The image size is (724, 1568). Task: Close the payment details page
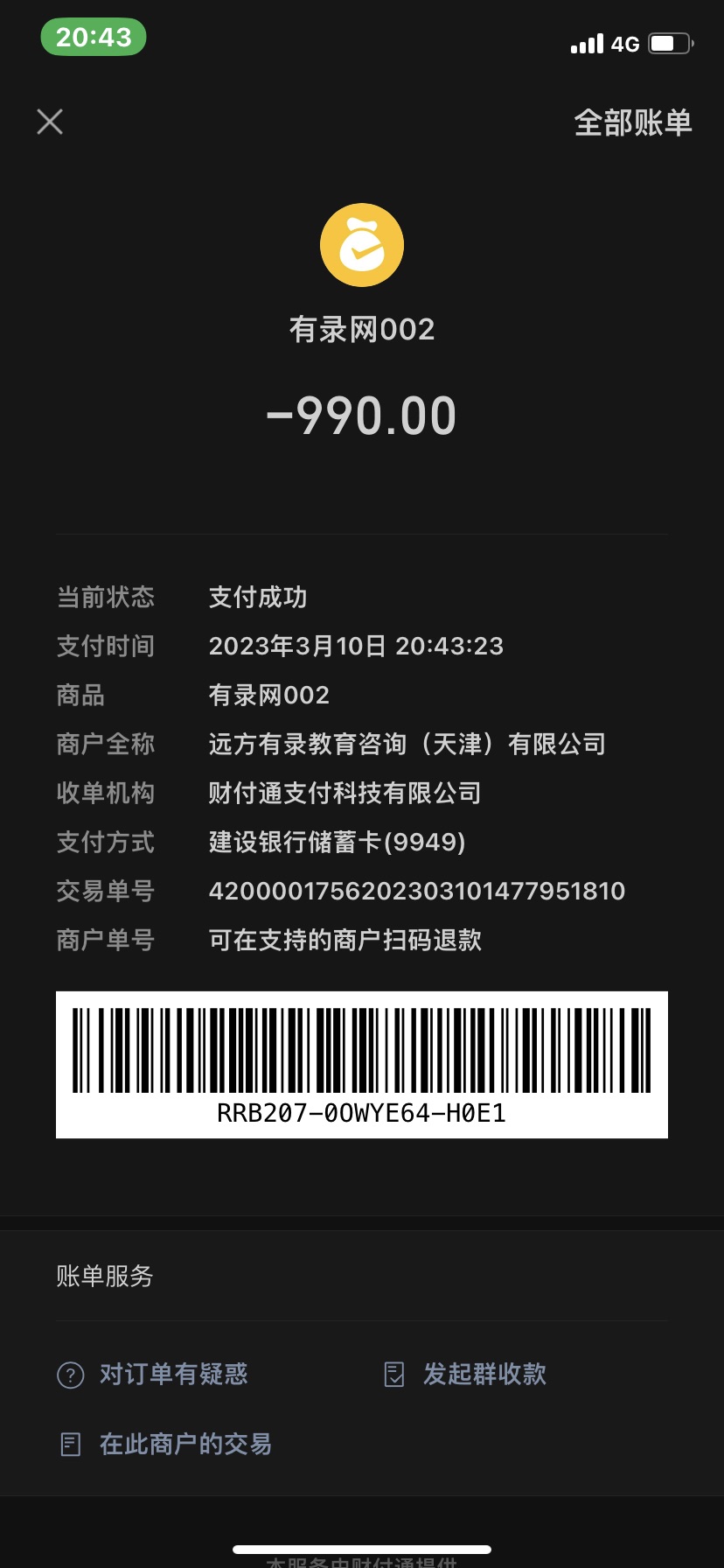[50, 122]
